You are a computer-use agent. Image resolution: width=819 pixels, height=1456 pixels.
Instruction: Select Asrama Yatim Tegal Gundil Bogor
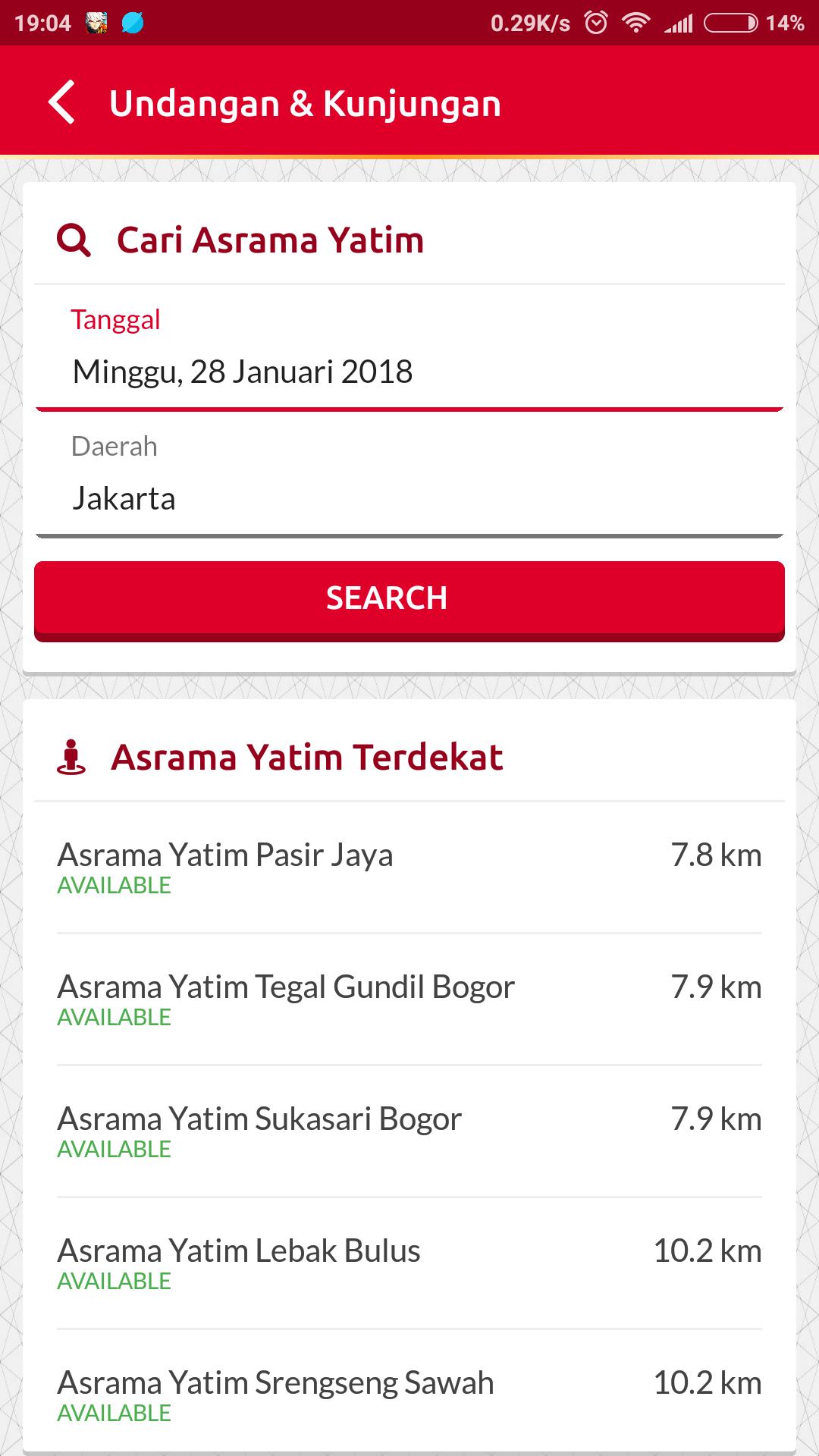tap(409, 999)
